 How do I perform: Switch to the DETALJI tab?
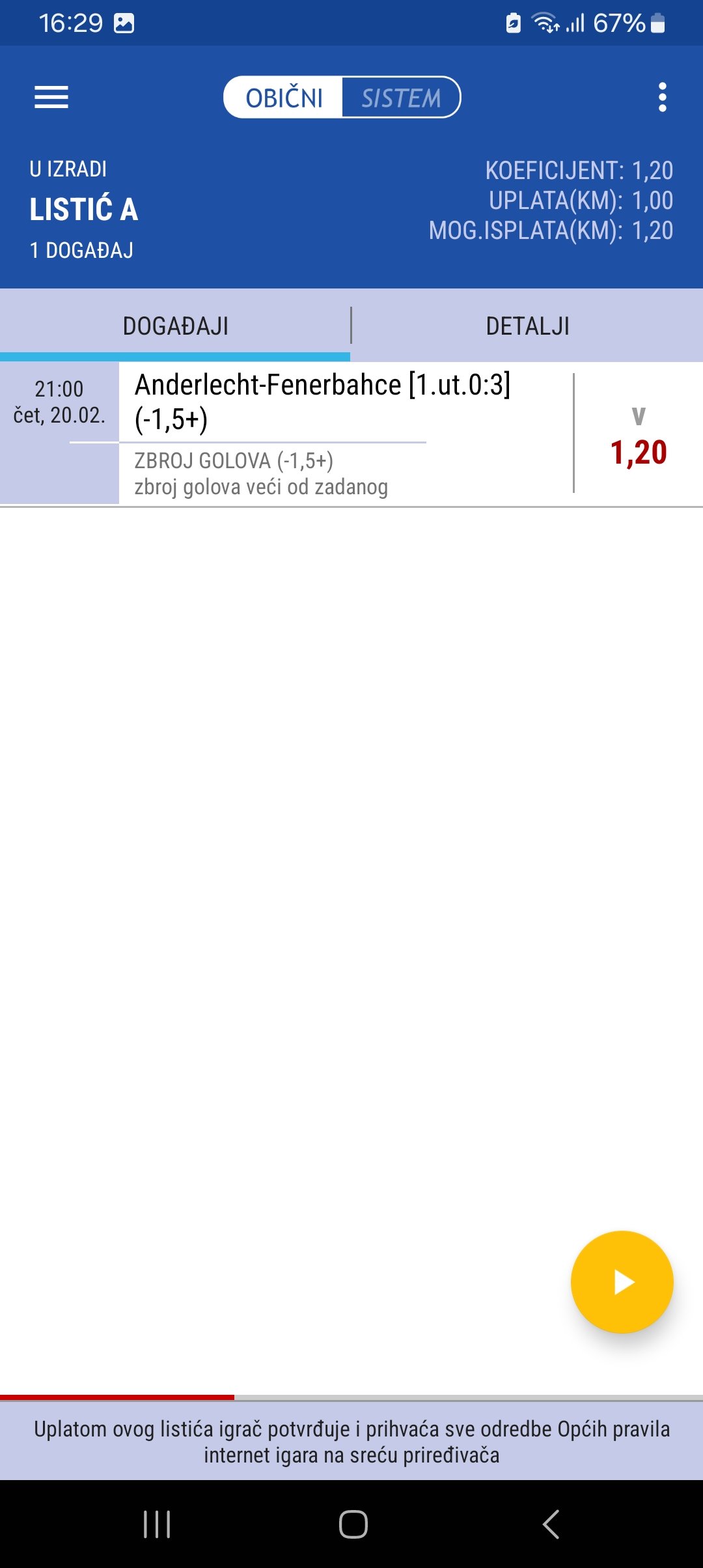click(527, 326)
